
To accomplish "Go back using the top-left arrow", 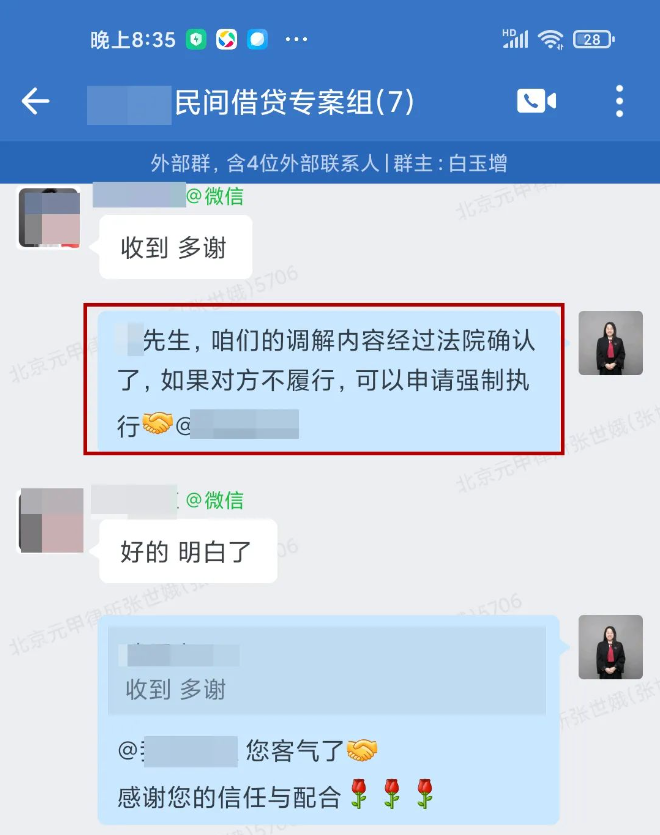I will [36, 101].
